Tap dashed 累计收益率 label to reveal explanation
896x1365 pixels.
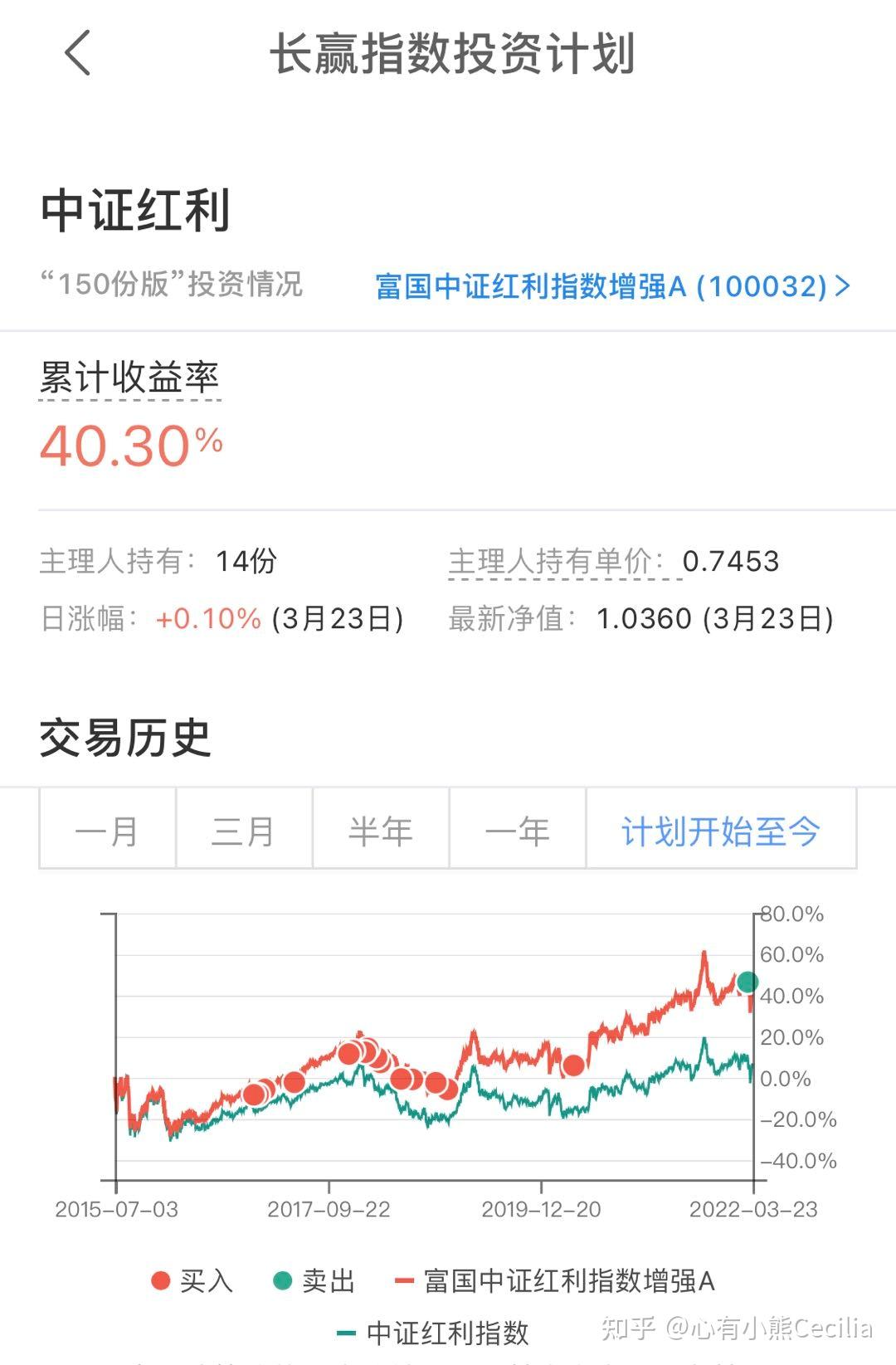pyautogui.click(x=130, y=380)
